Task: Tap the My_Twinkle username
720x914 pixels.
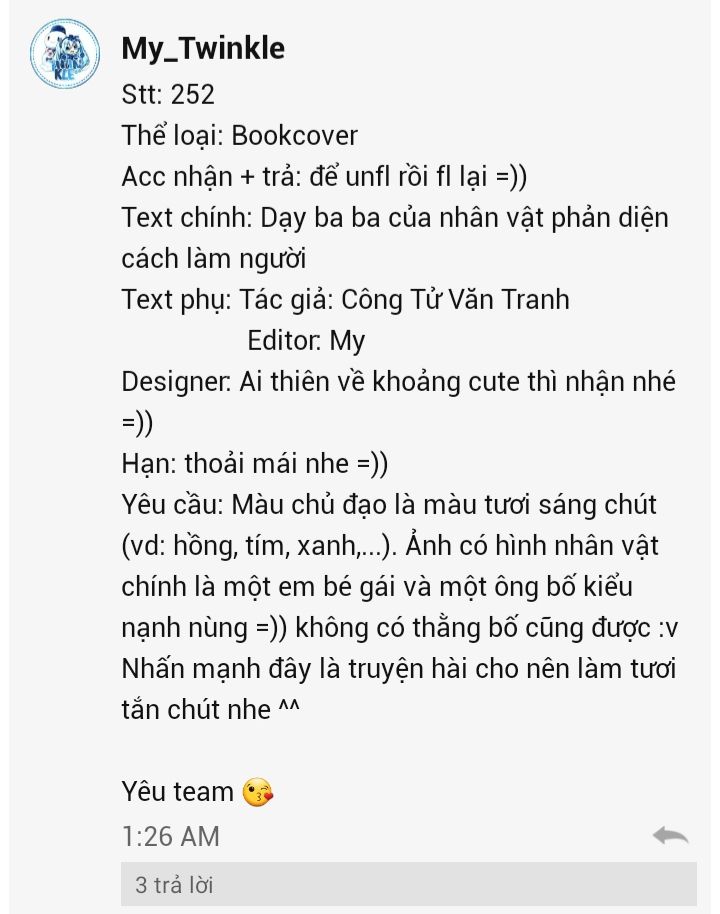Action: pos(203,48)
